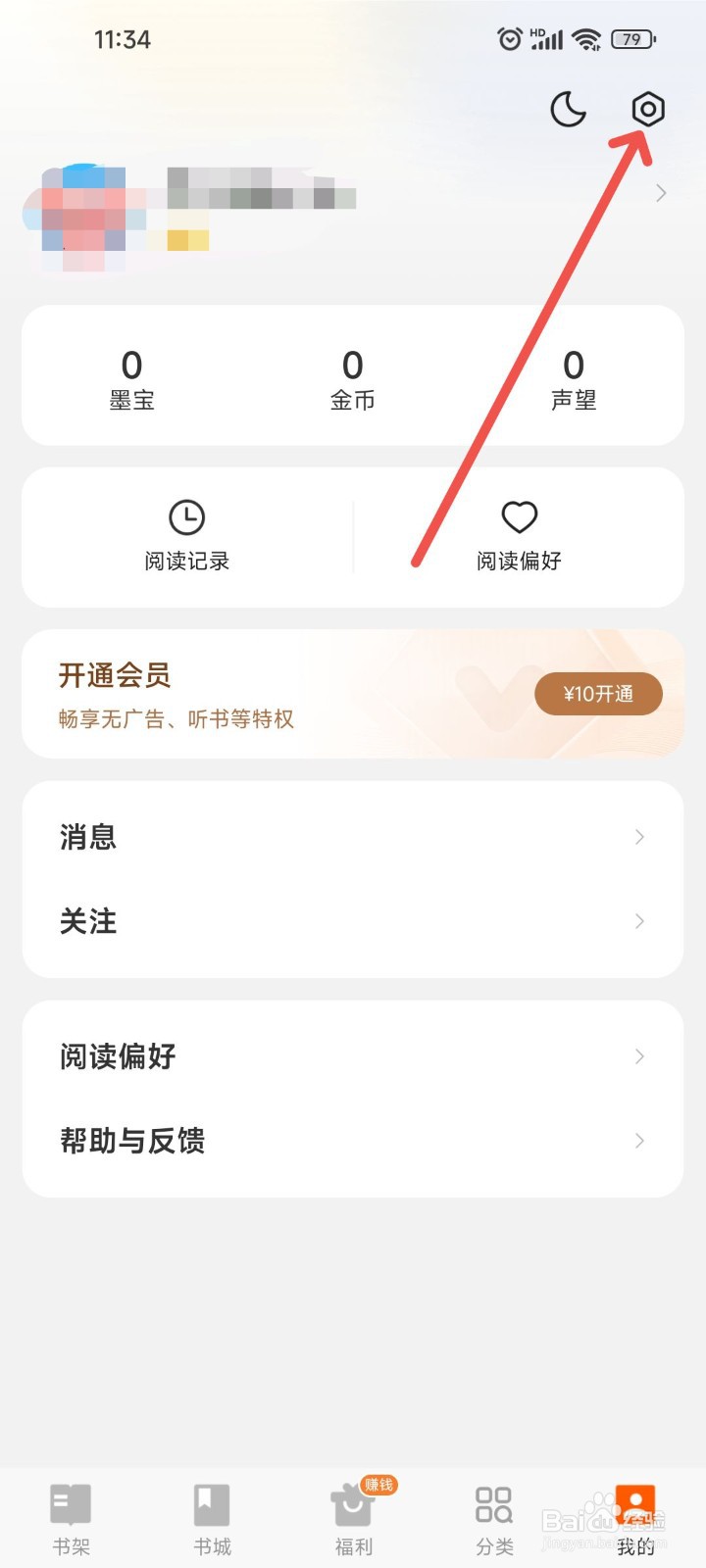Toggle night mode with the moon icon
The height and width of the screenshot is (1568, 706).
coord(567,111)
